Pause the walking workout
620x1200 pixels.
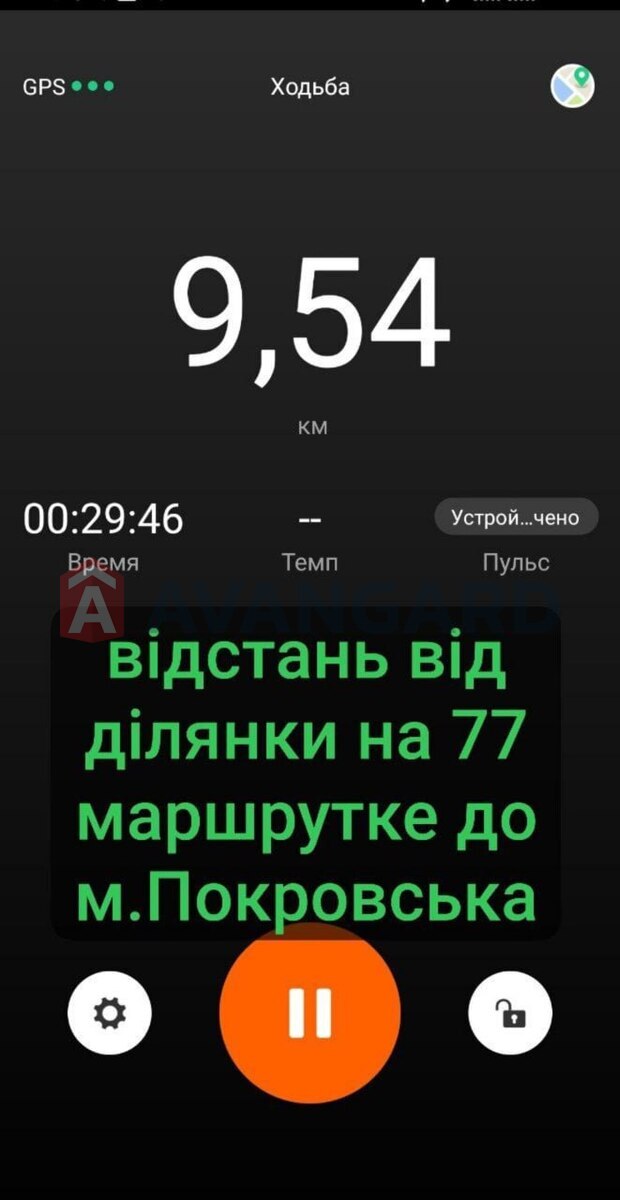click(x=310, y=1012)
